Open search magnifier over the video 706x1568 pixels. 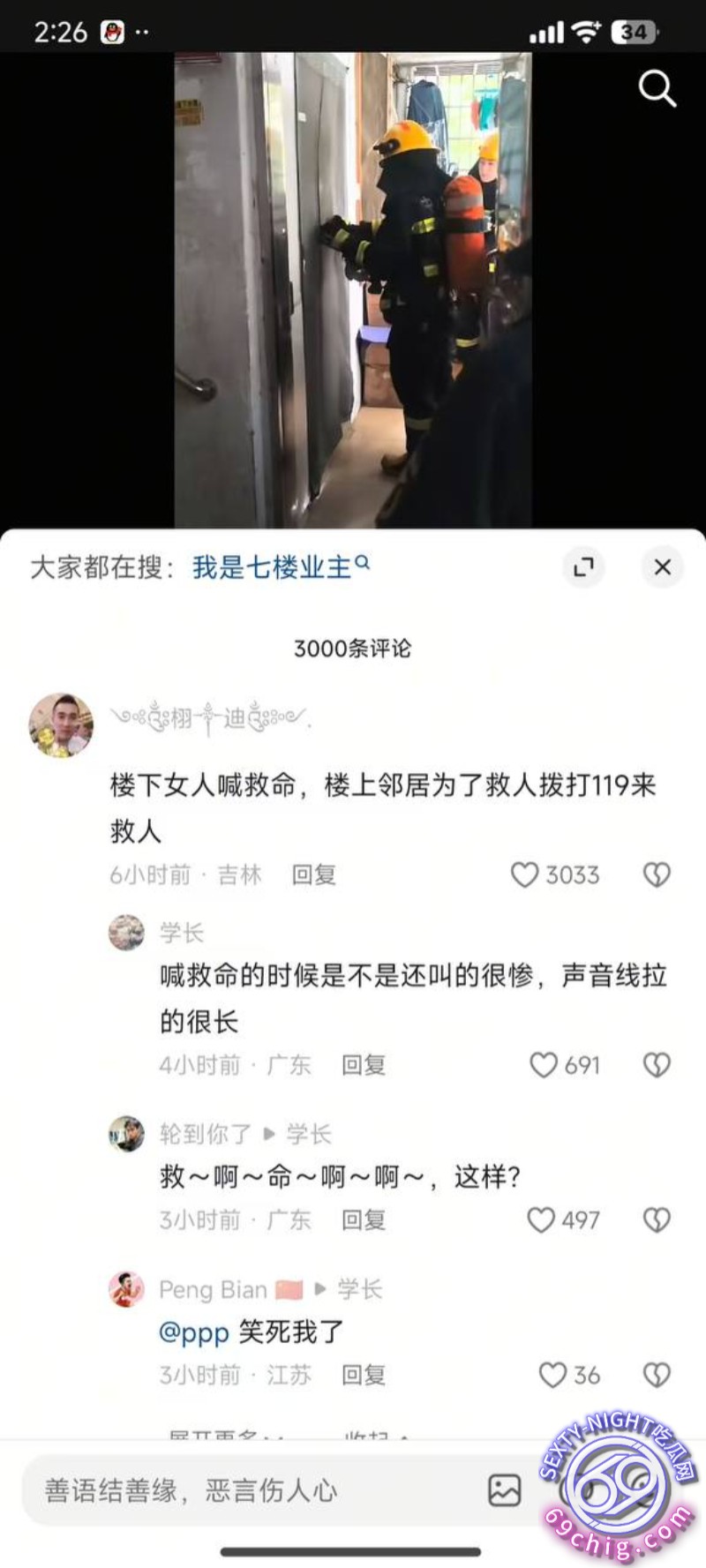tap(657, 89)
